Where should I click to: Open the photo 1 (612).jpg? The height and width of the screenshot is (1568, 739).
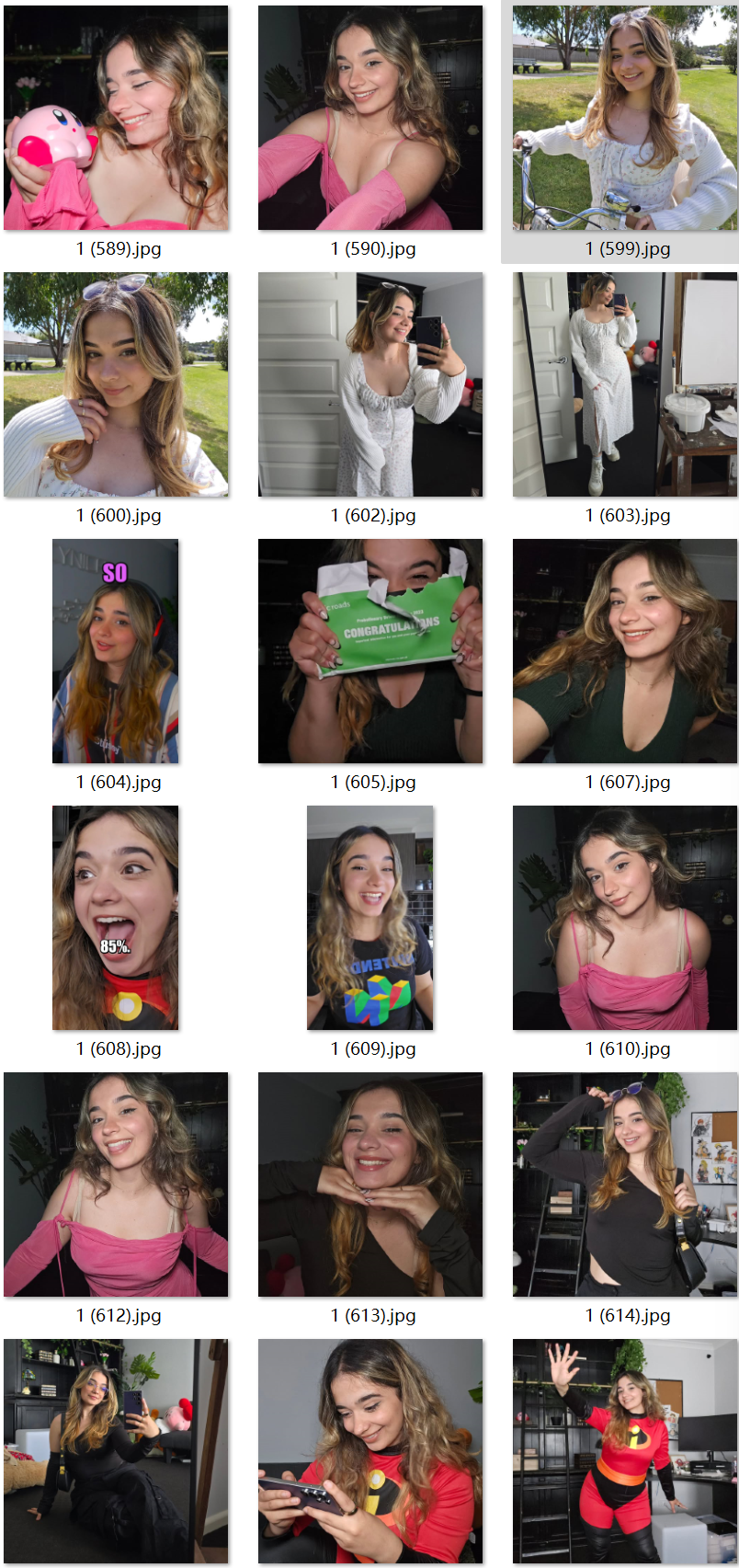(x=116, y=1185)
